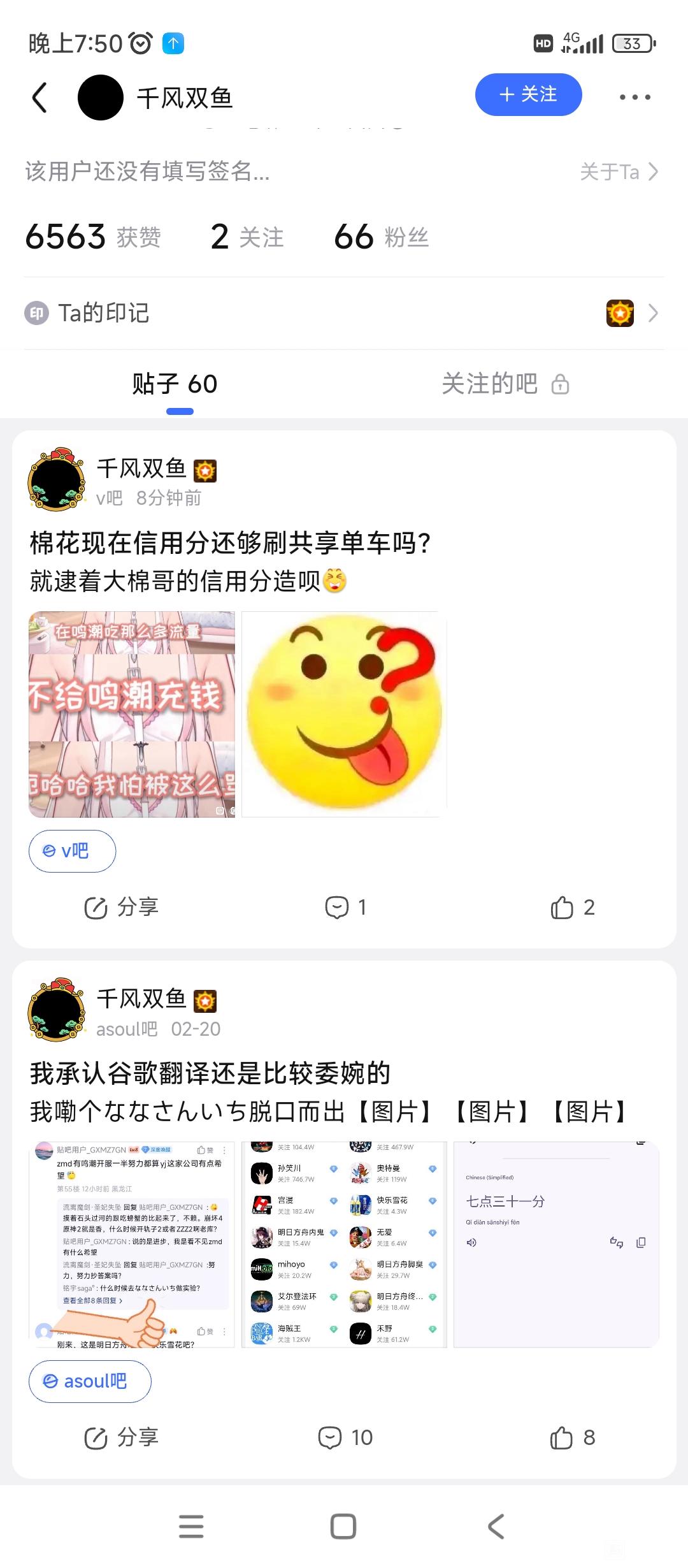Like the asoul吧 post
The width and height of the screenshot is (688, 1568).
click(x=572, y=1437)
